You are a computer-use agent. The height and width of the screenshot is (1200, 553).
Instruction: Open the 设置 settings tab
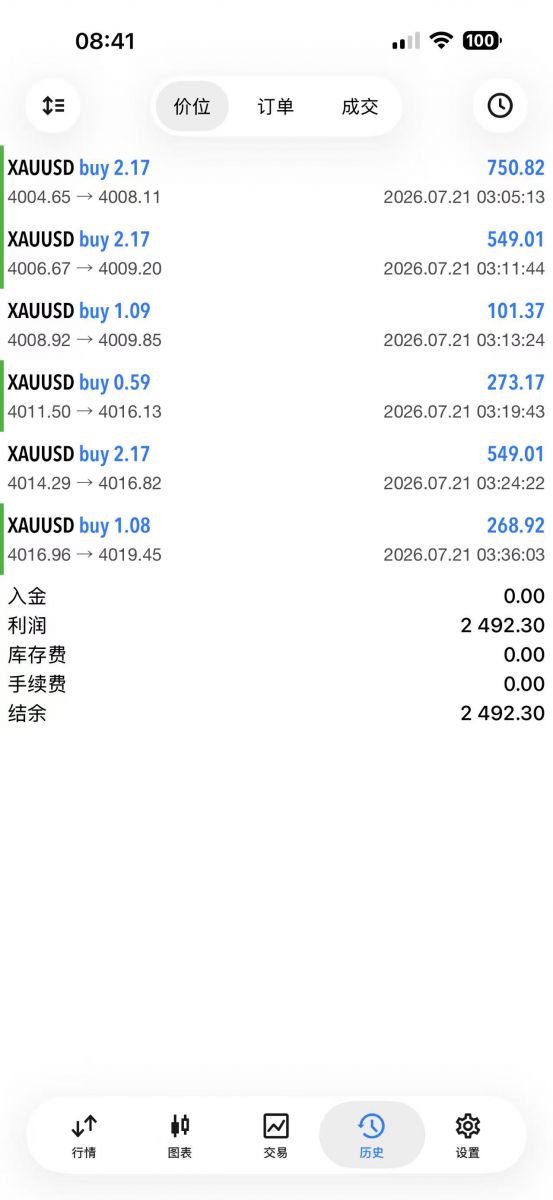click(468, 1136)
